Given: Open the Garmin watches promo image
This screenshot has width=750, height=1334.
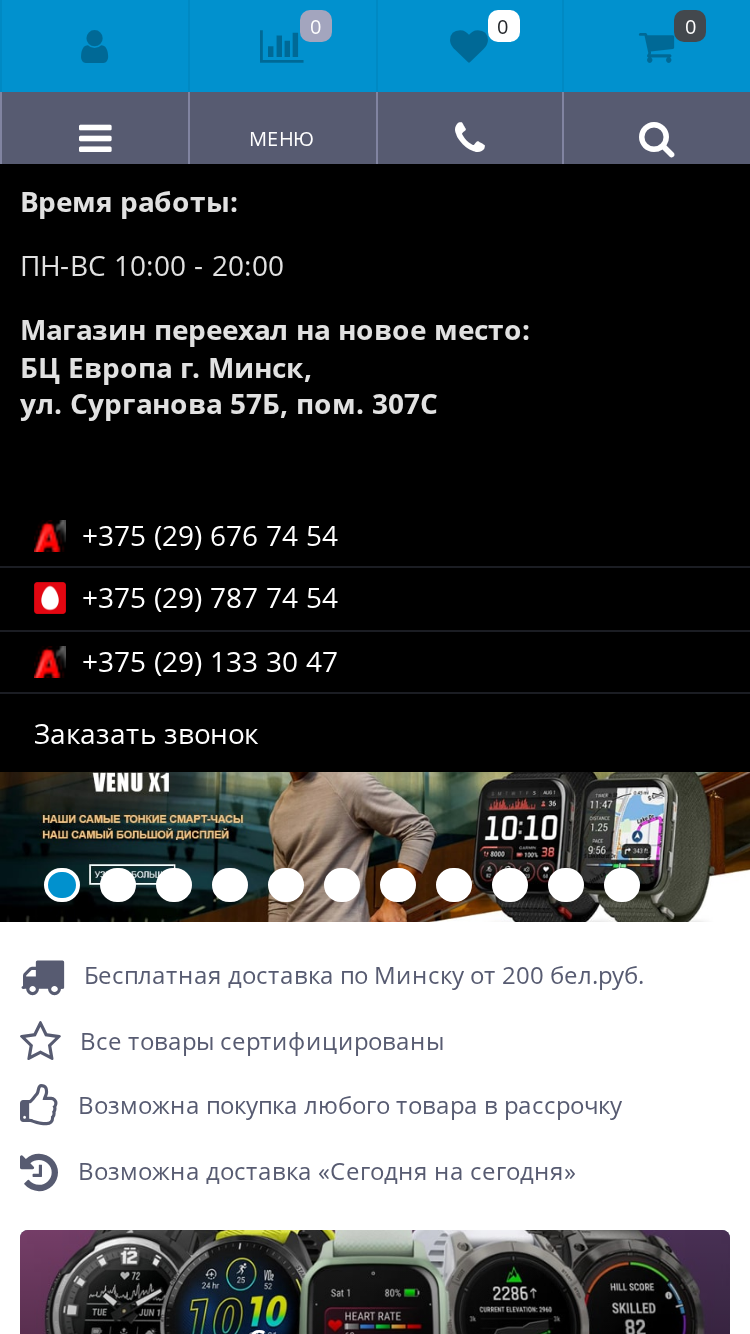Looking at the screenshot, I should point(375,1282).
